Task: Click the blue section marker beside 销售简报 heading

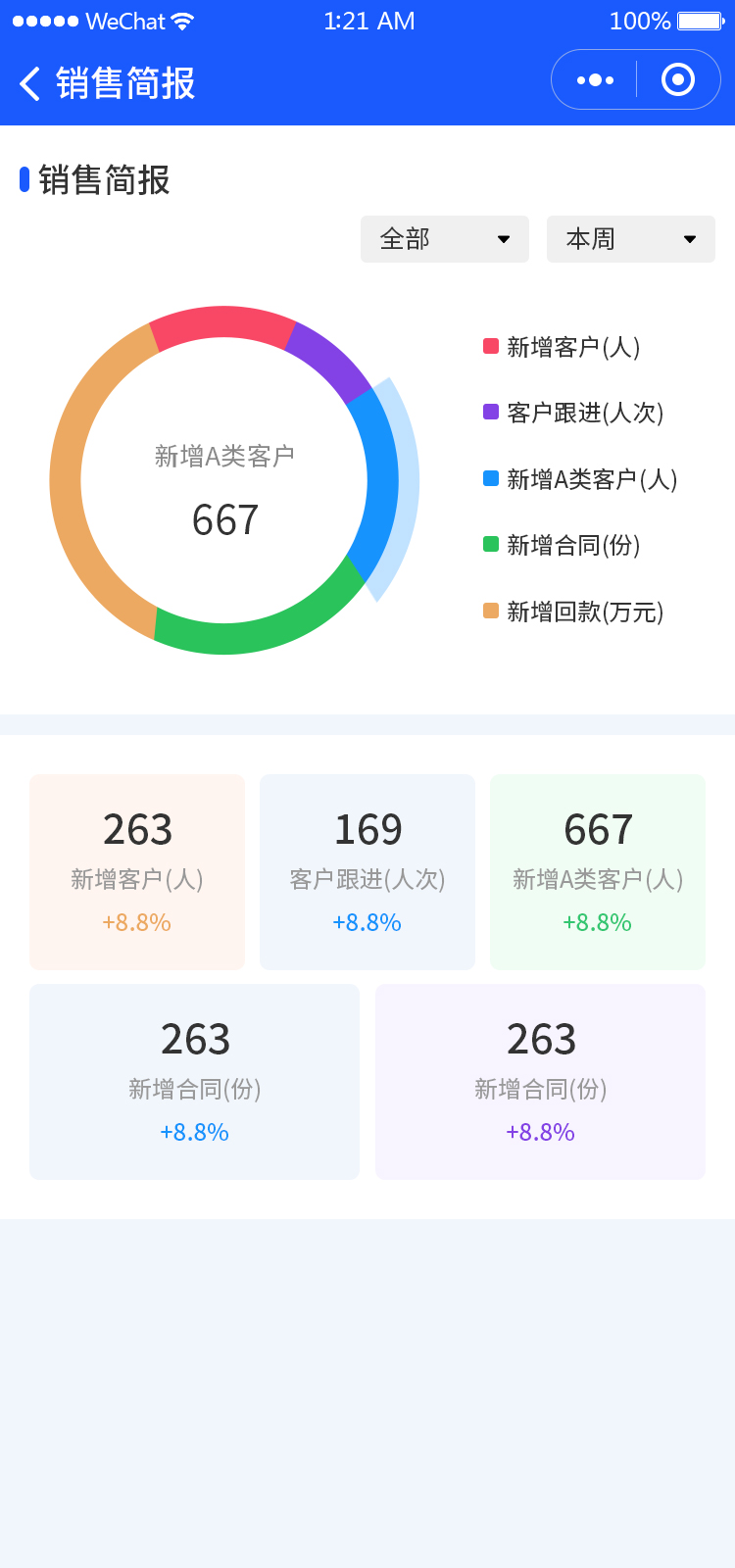Action: [x=24, y=180]
